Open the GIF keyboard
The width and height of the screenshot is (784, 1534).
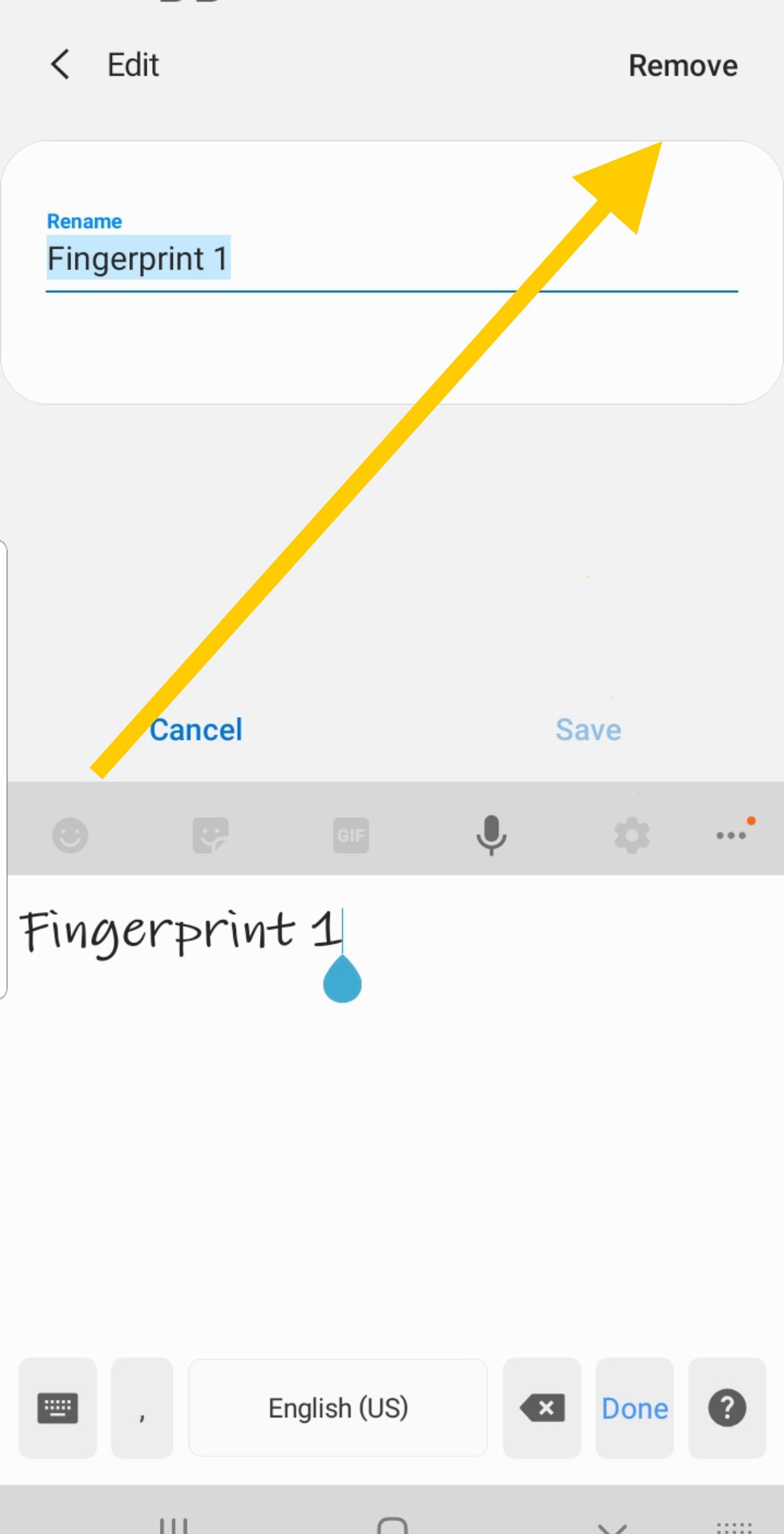(x=351, y=835)
